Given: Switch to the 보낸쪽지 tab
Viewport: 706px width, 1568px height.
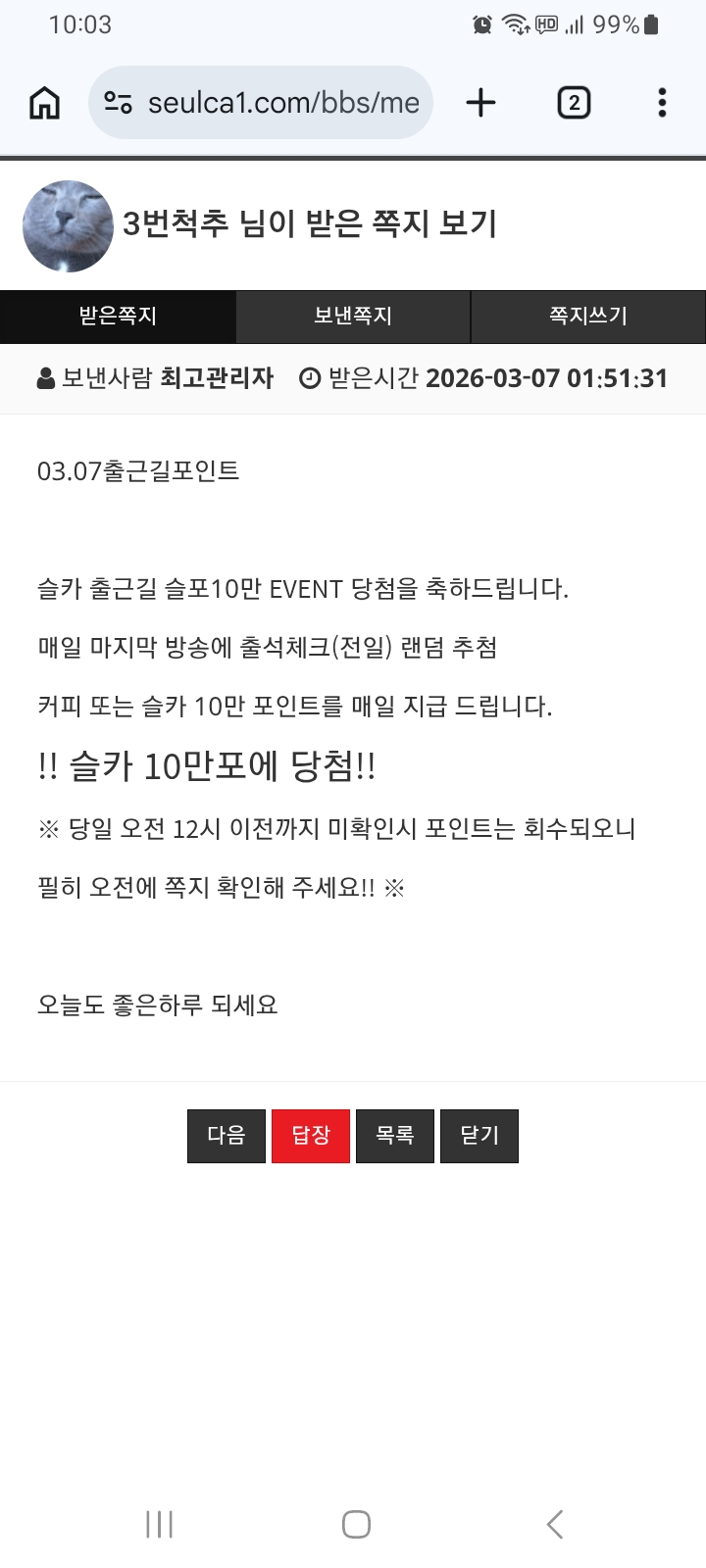Looking at the screenshot, I should tap(353, 317).
